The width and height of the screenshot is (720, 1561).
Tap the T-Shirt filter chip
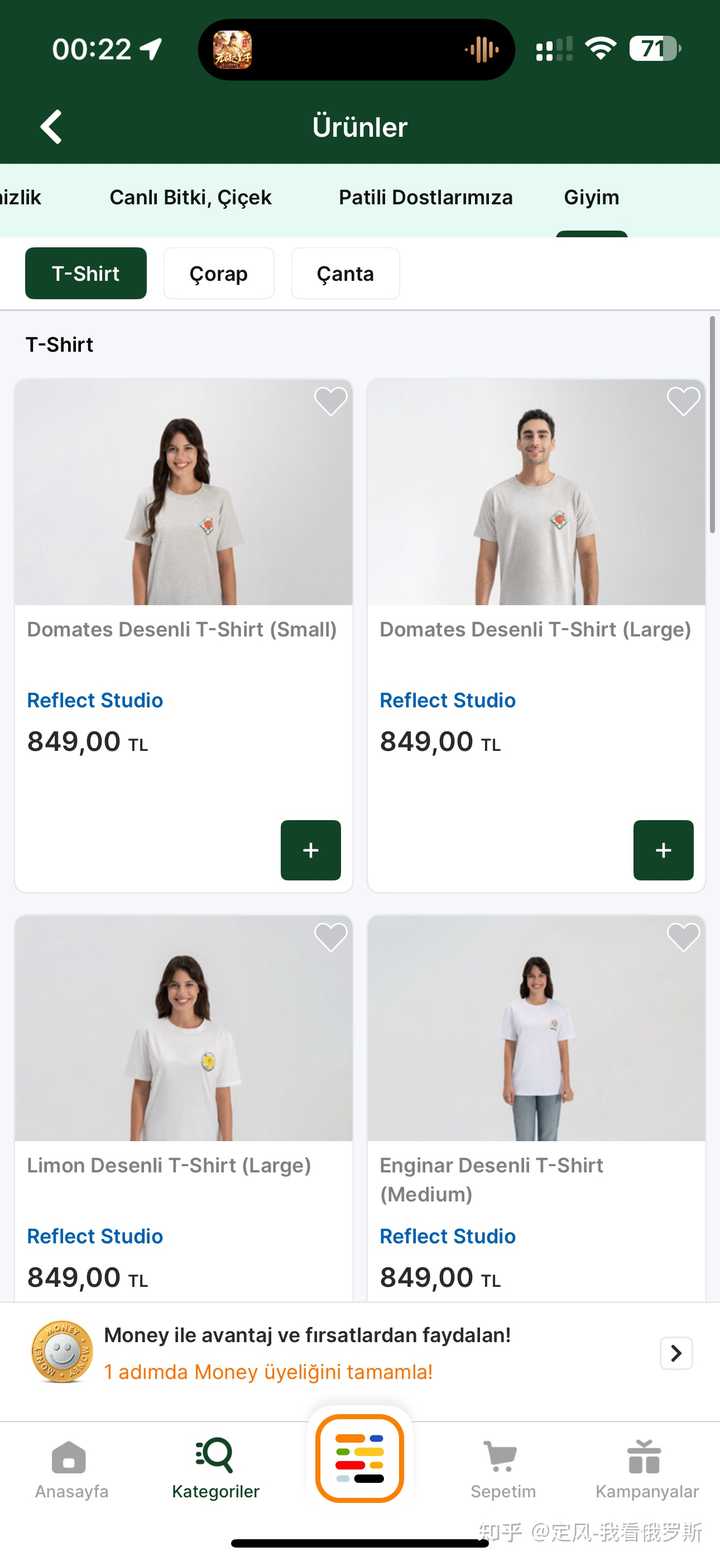tap(86, 274)
